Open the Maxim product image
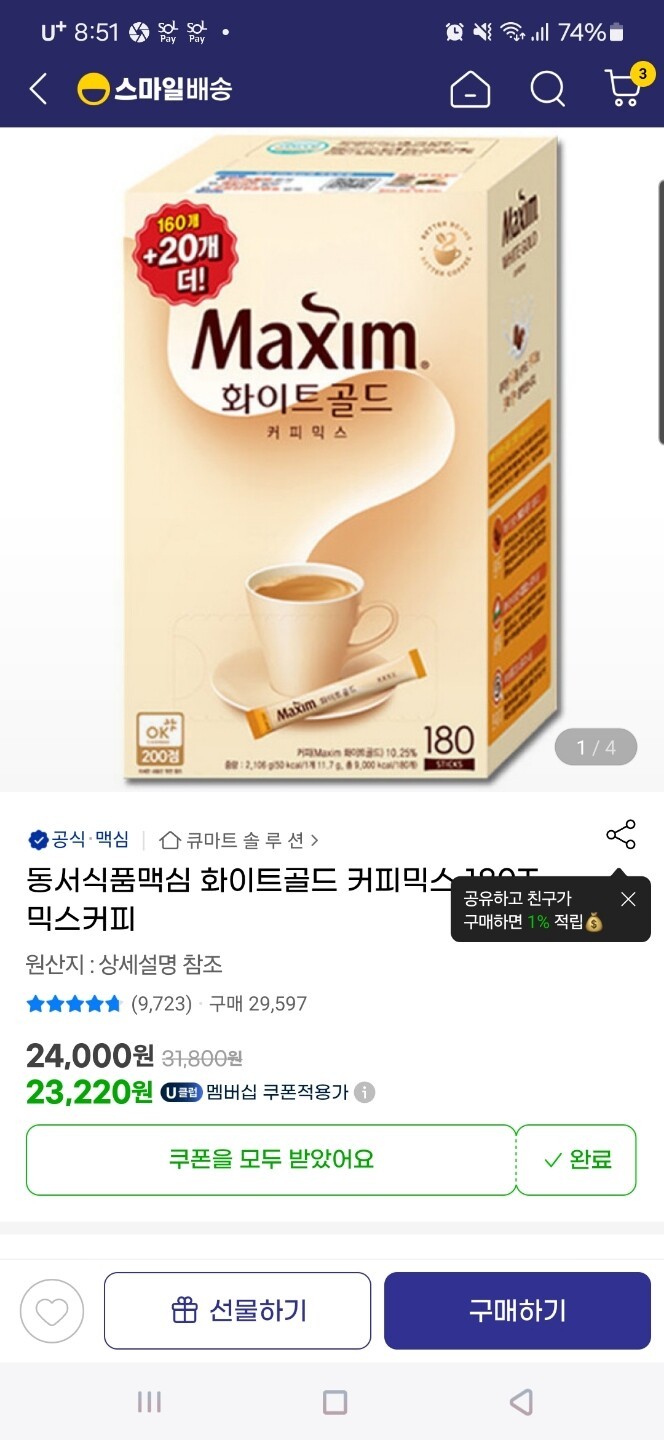The height and width of the screenshot is (1440, 664). point(332,460)
